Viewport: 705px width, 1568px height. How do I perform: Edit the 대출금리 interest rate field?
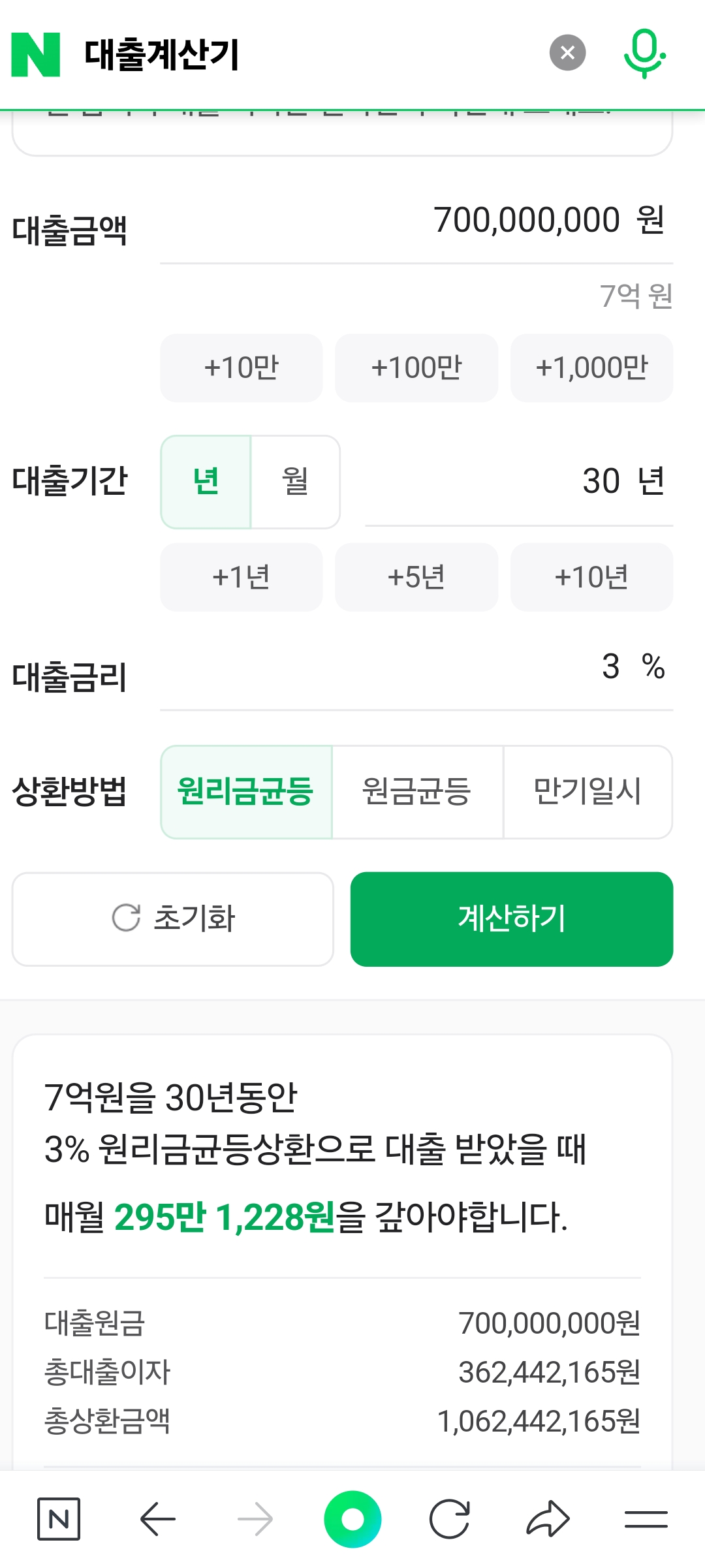[416, 667]
